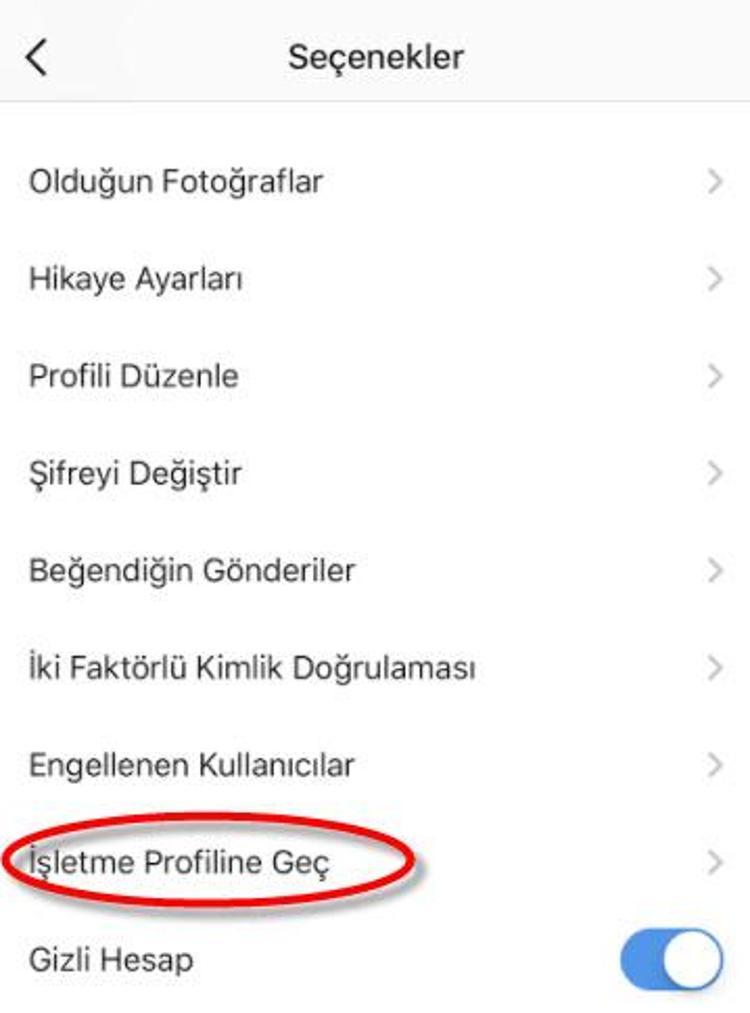750x1013 pixels.
Task: Open Hikaye Ayarları
Action: tap(375, 279)
